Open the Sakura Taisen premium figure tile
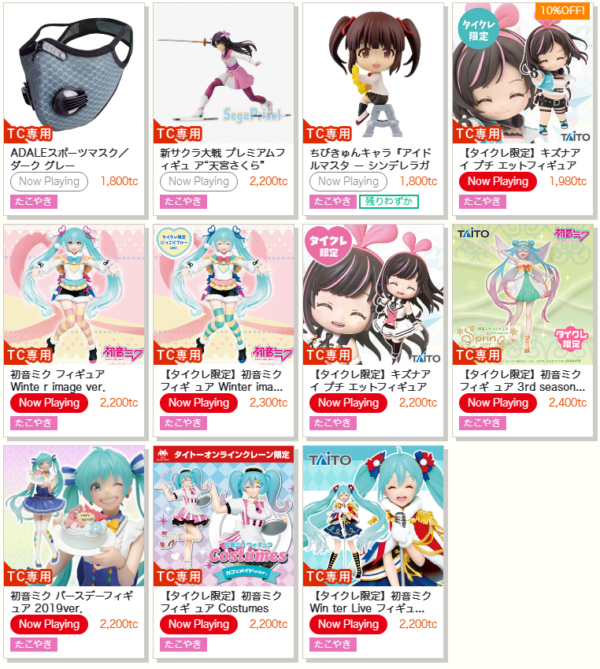Viewport: 600px width, 669px height. [223, 70]
